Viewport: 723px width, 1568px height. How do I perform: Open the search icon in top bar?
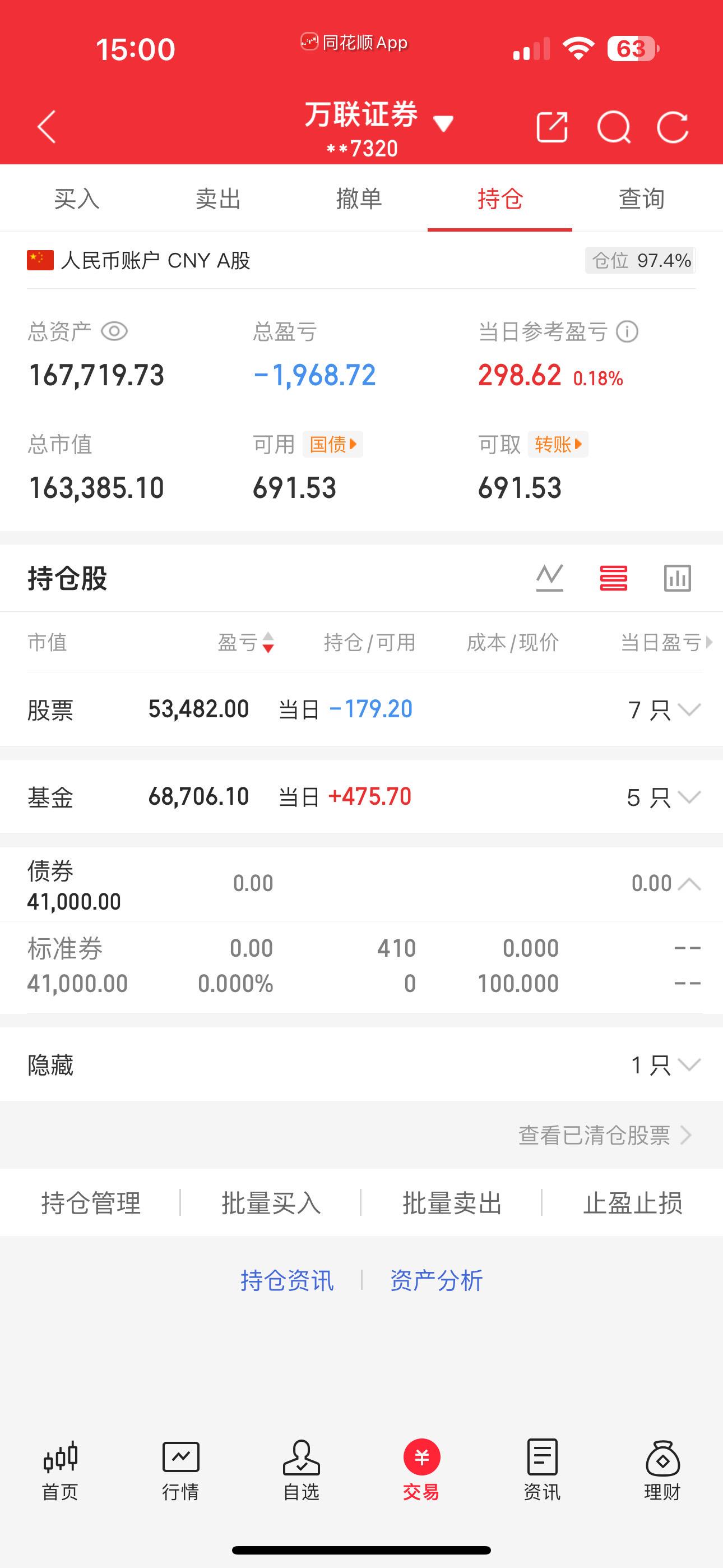(615, 127)
